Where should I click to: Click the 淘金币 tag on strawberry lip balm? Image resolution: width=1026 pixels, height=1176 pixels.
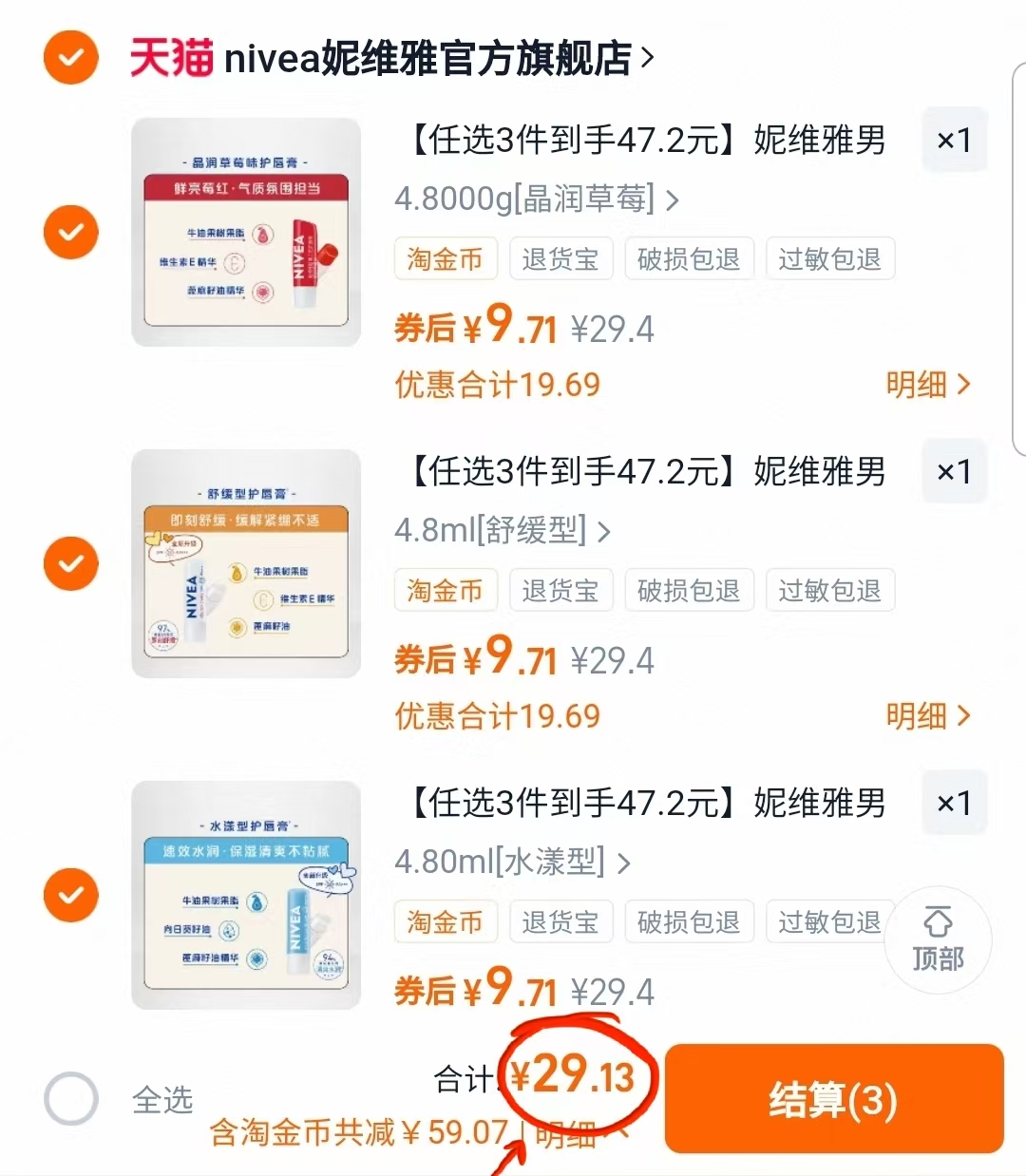tap(445, 258)
